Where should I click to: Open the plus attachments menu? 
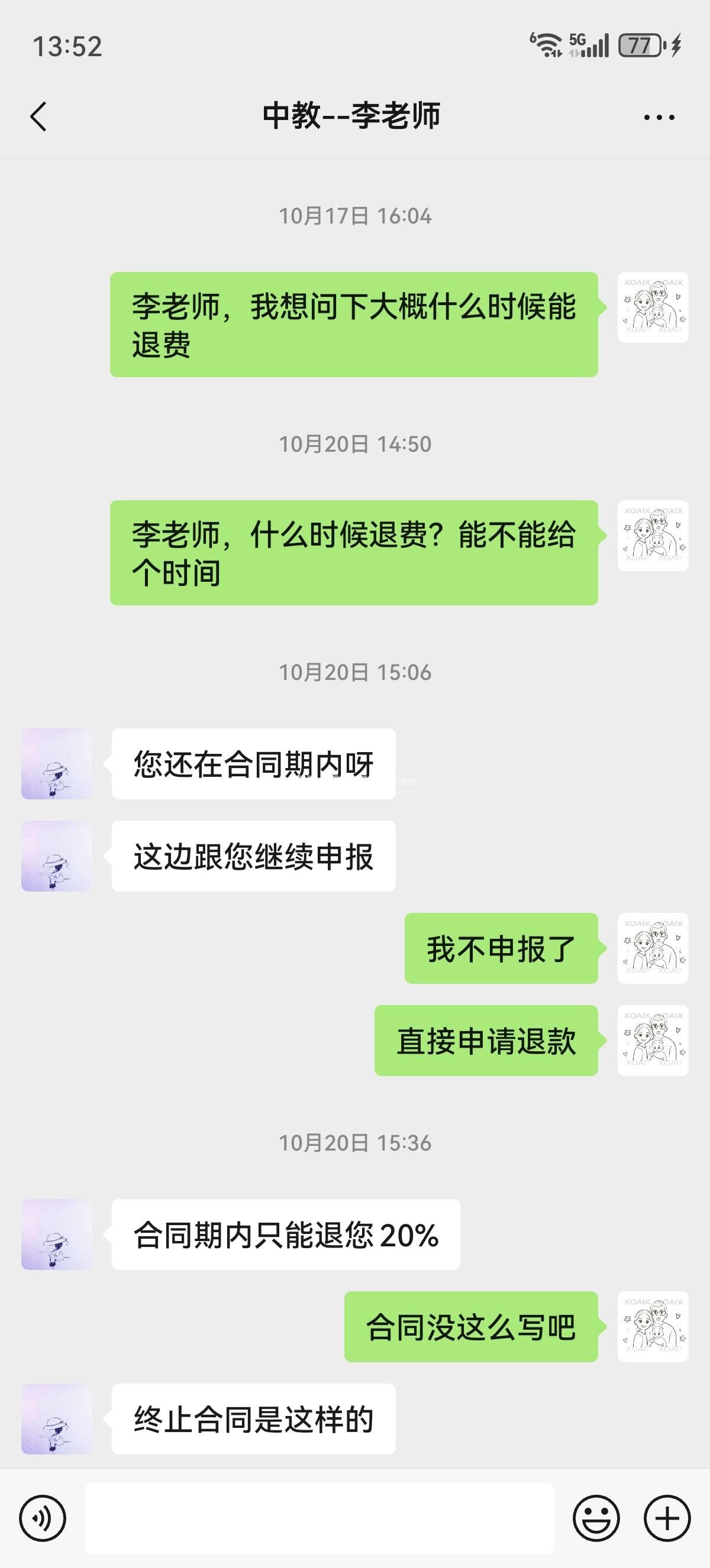(667, 1518)
